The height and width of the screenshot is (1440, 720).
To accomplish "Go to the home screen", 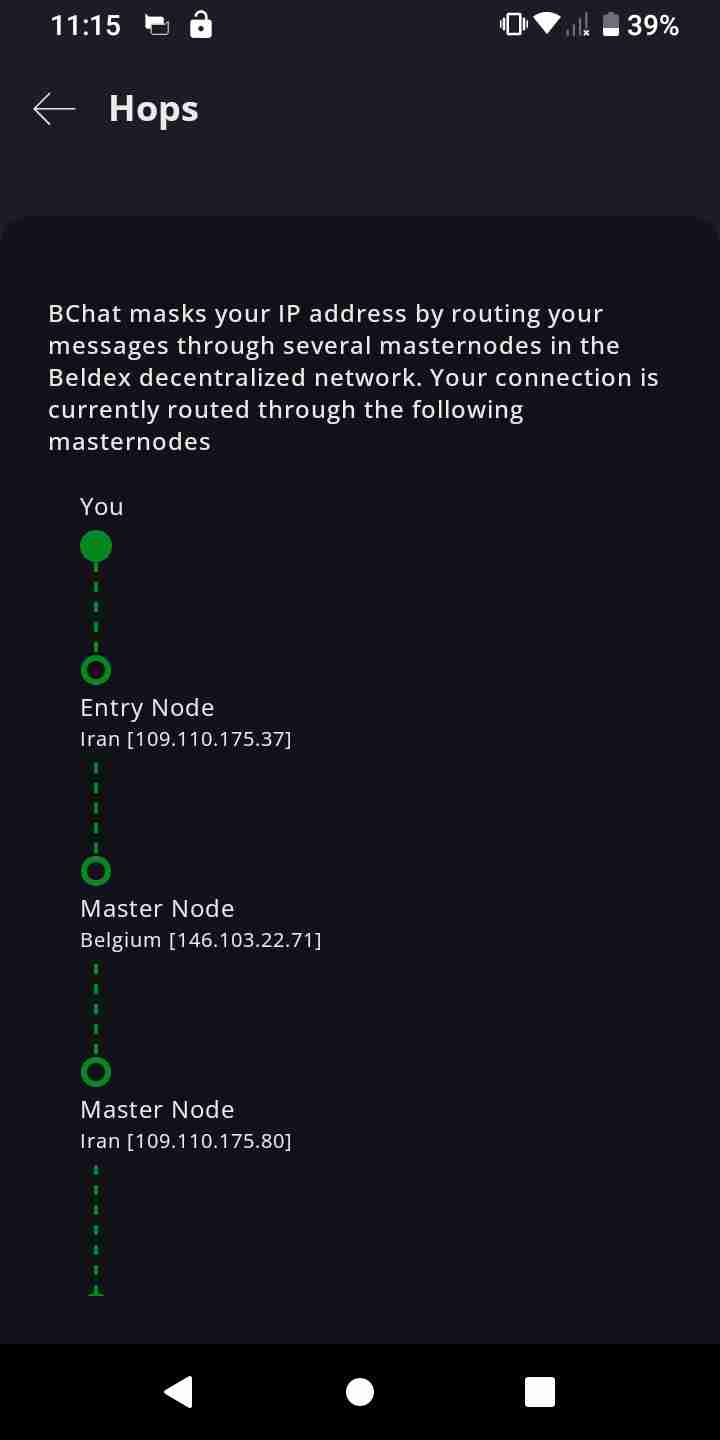I will click(x=360, y=1391).
